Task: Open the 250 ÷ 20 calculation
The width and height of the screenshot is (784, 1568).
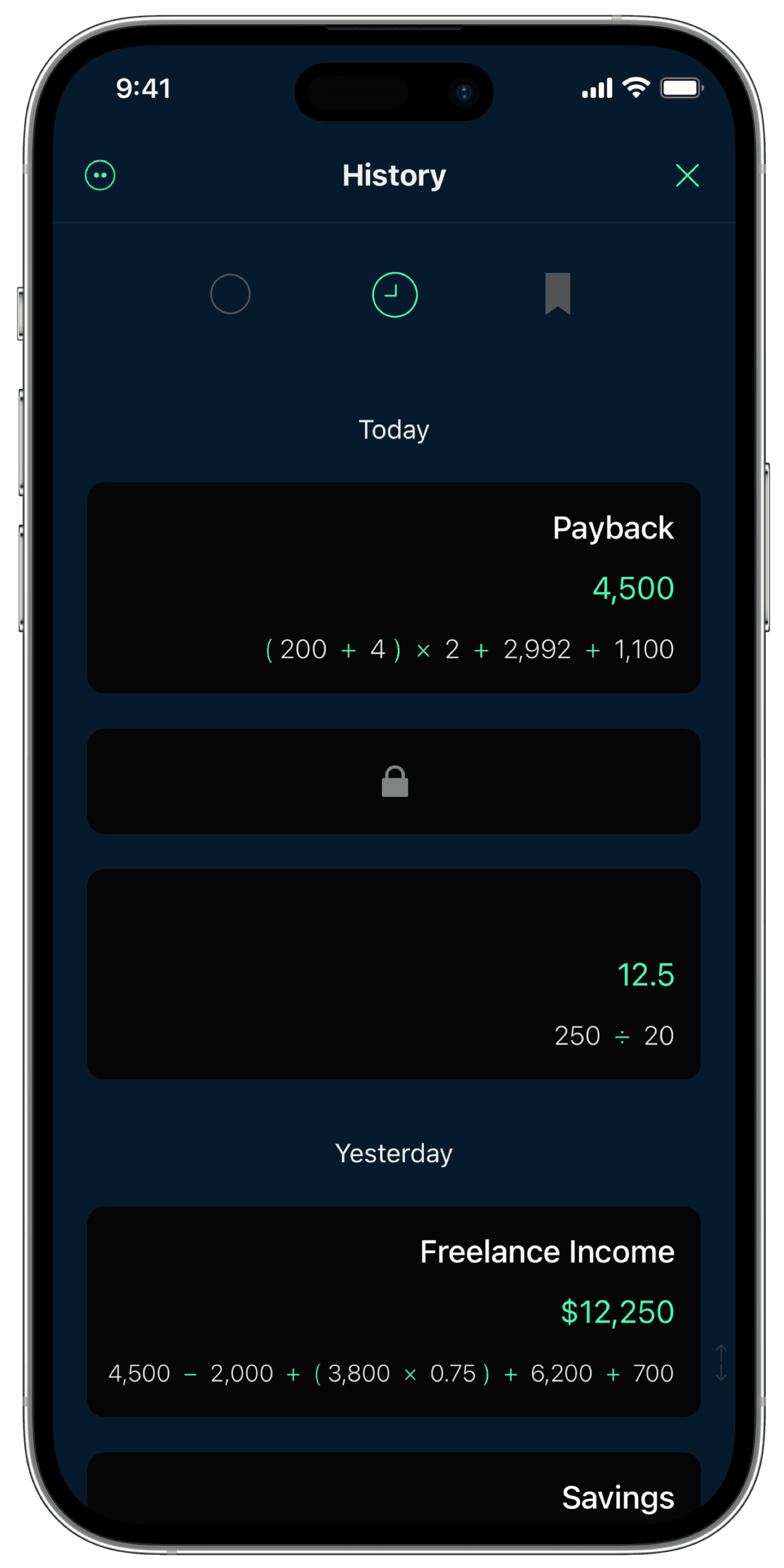Action: (394, 973)
